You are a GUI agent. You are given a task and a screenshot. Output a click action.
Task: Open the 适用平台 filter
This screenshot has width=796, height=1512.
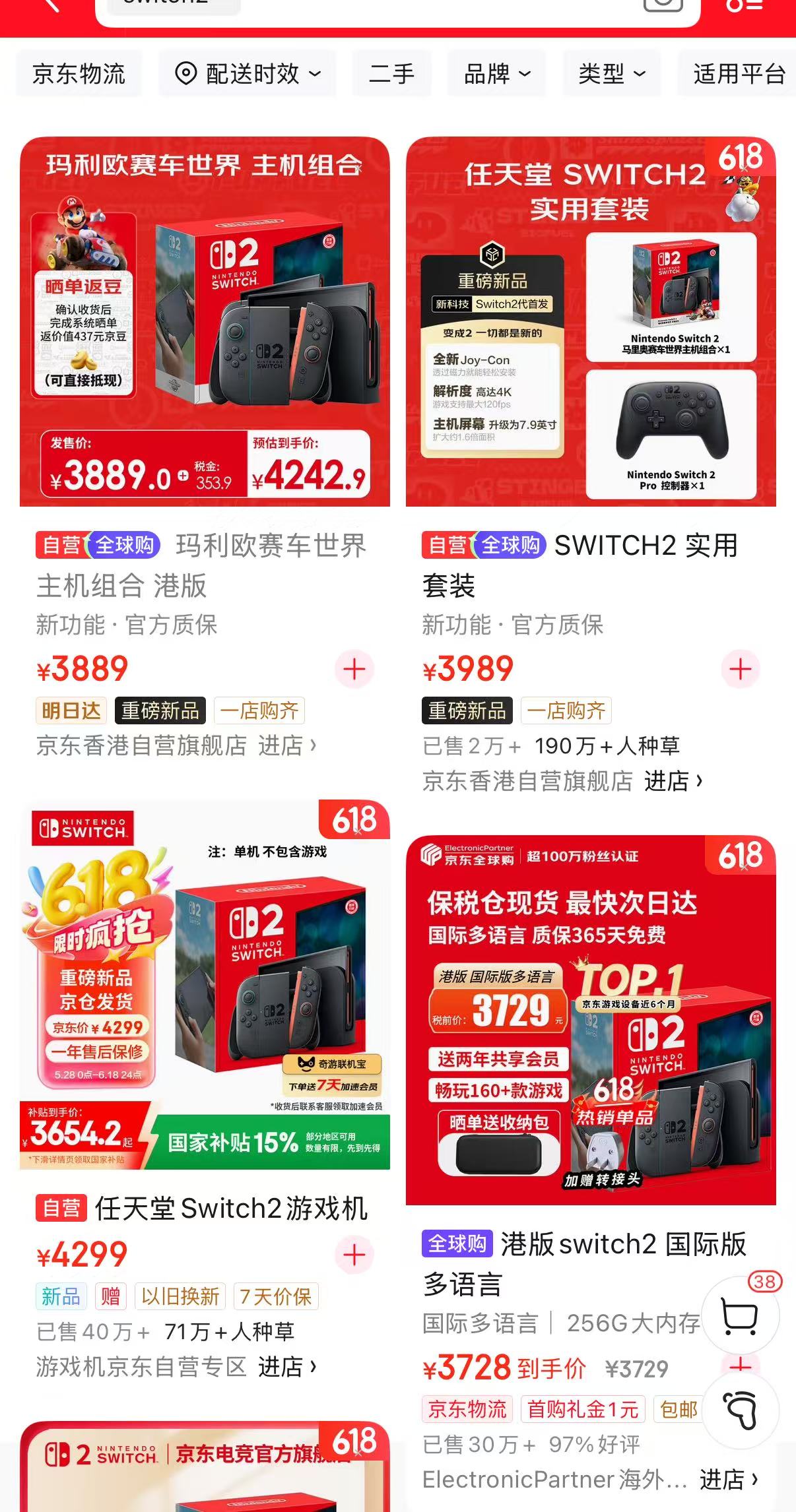(739, 74)
